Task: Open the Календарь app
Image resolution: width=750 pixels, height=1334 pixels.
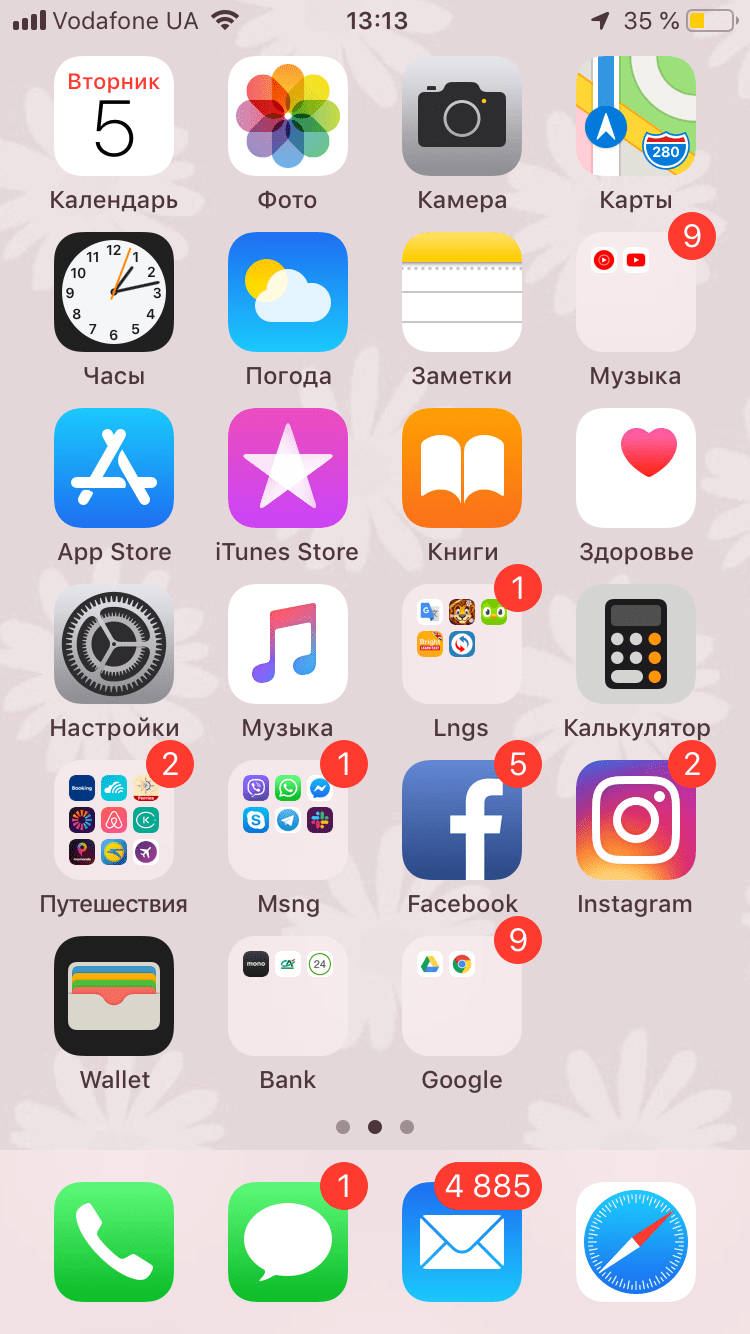Action: [x=114, y=116]
